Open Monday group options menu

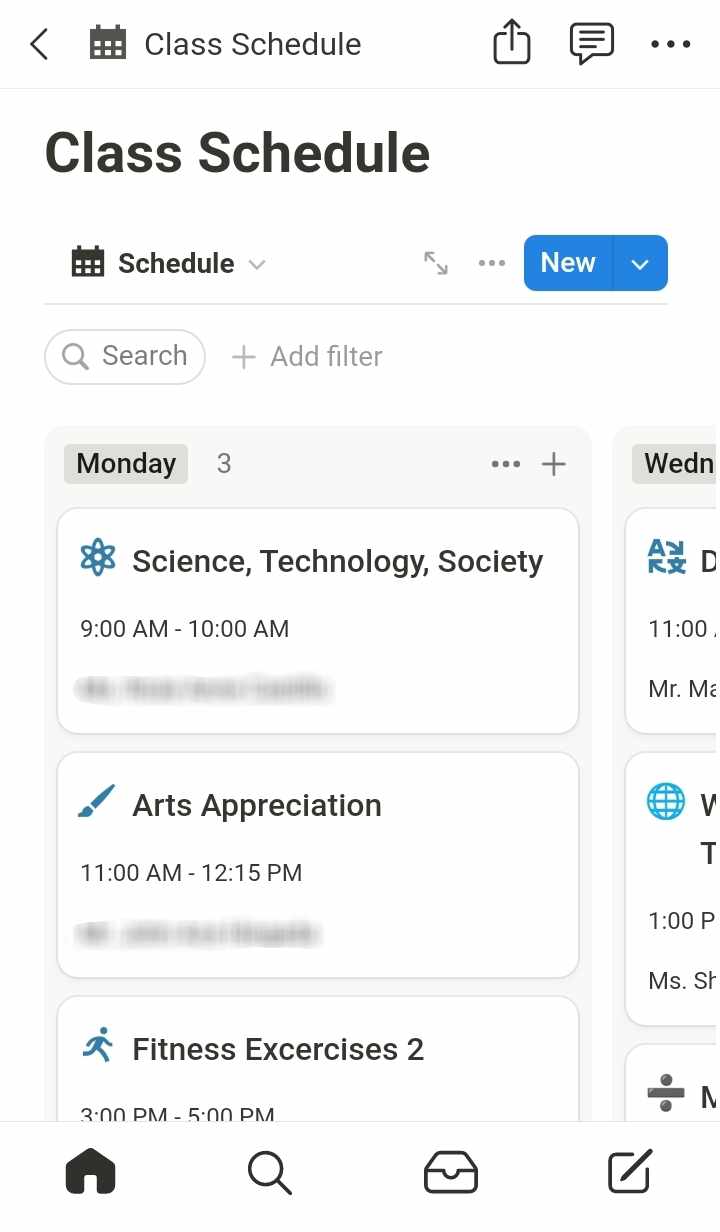pos(505,464)
